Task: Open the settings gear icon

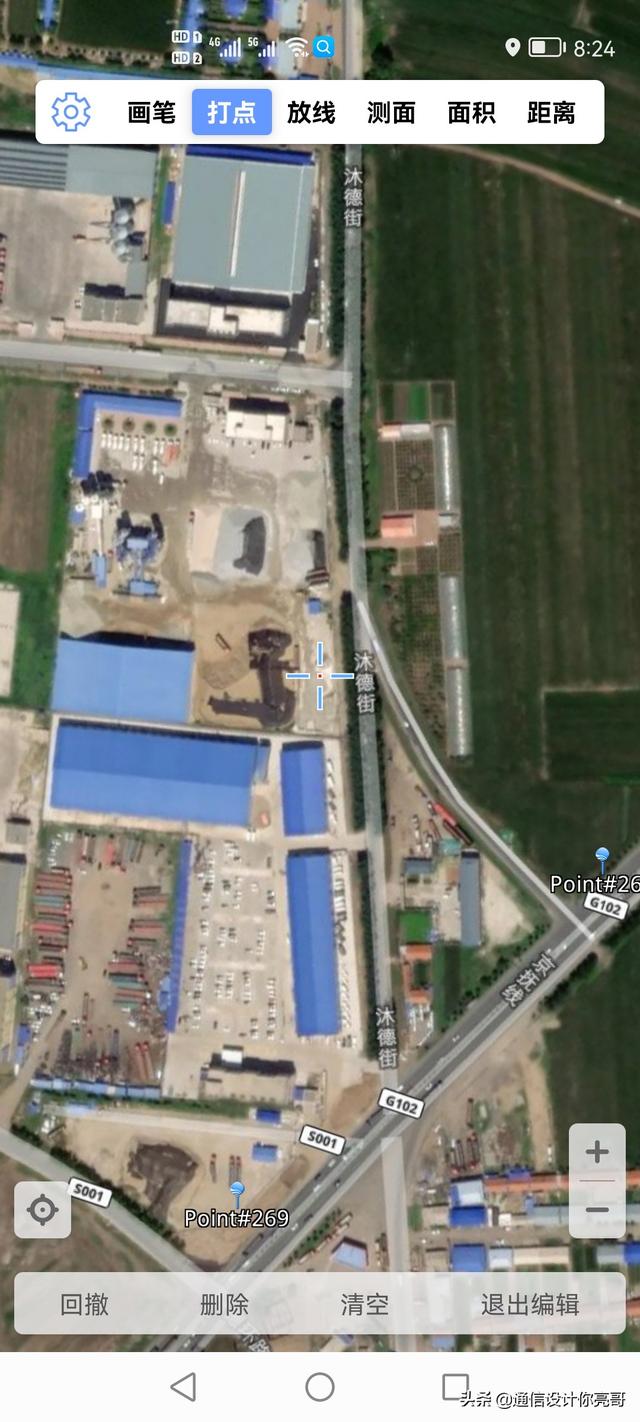Action: [71, 112]
